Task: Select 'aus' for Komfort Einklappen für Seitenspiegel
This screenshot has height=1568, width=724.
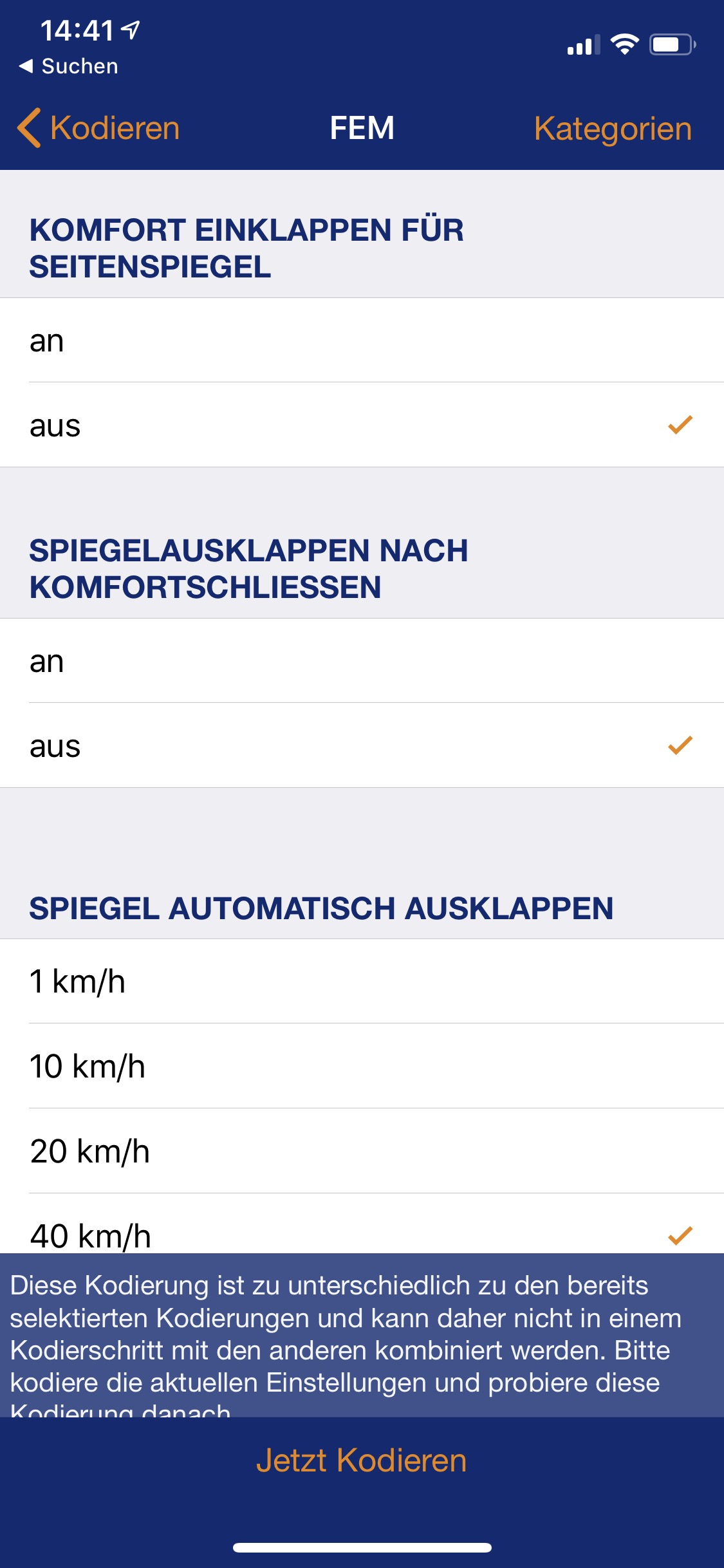Action: click(362, 425)
